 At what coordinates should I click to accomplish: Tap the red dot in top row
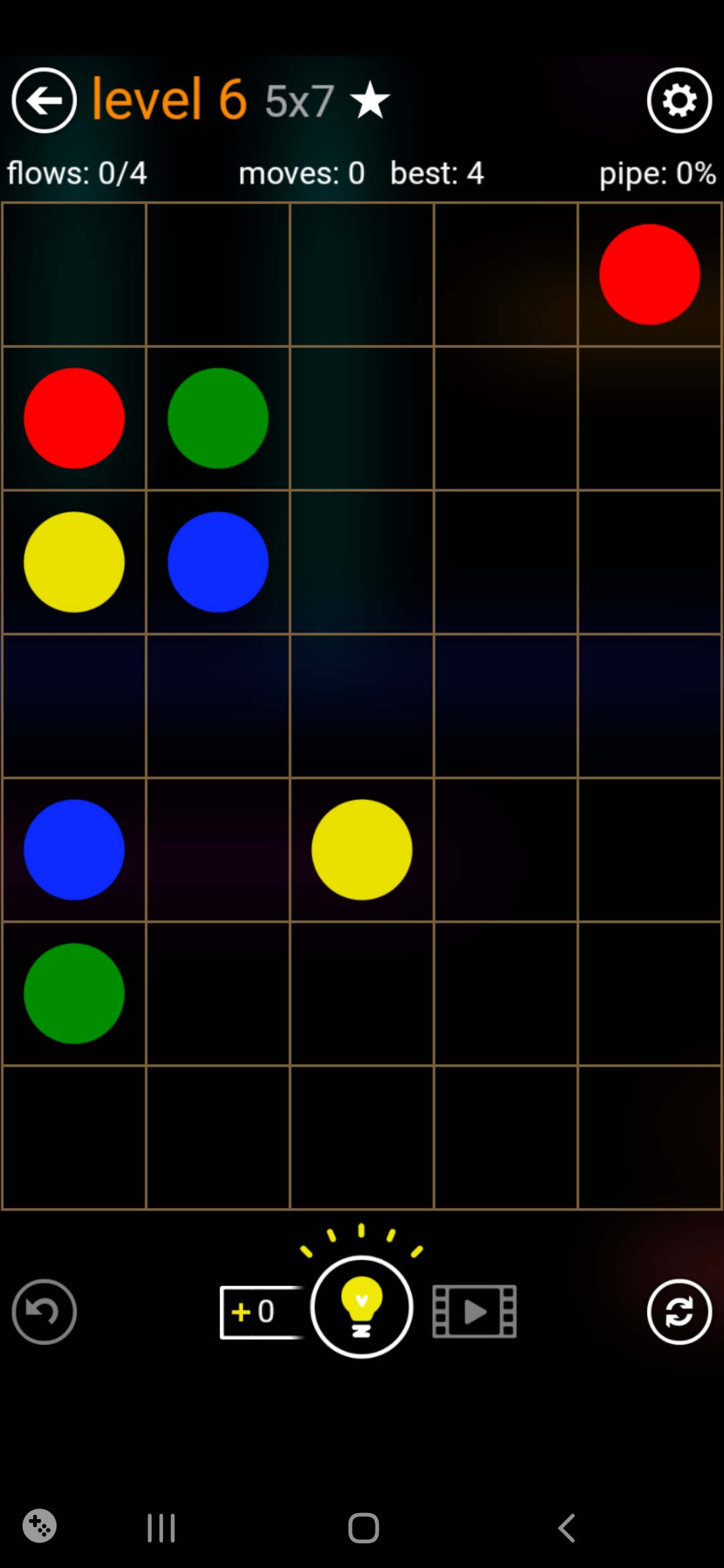[x=650, y=275]
